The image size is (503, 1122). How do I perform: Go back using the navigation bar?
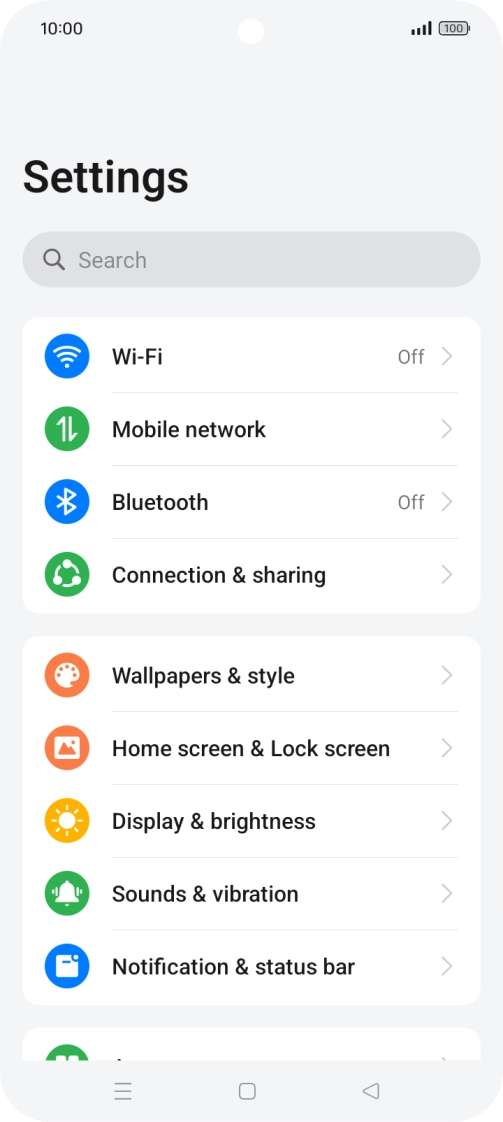[x=371, y=1091]
